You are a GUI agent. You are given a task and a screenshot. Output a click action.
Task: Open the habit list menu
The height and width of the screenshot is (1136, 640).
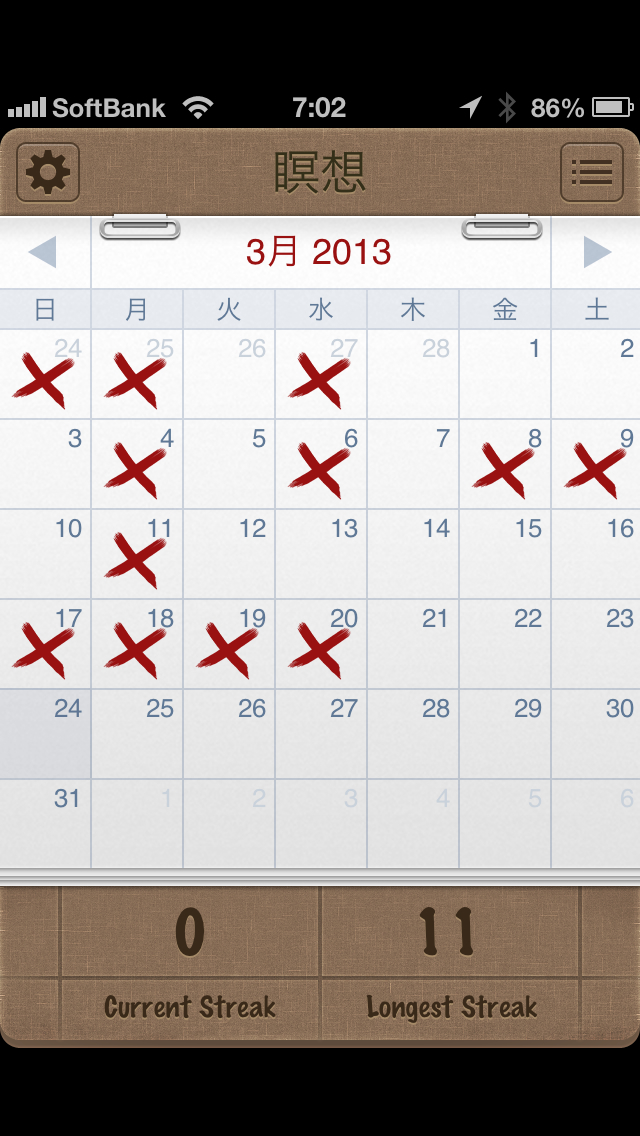pyautogui.click(x=591, y=173)
